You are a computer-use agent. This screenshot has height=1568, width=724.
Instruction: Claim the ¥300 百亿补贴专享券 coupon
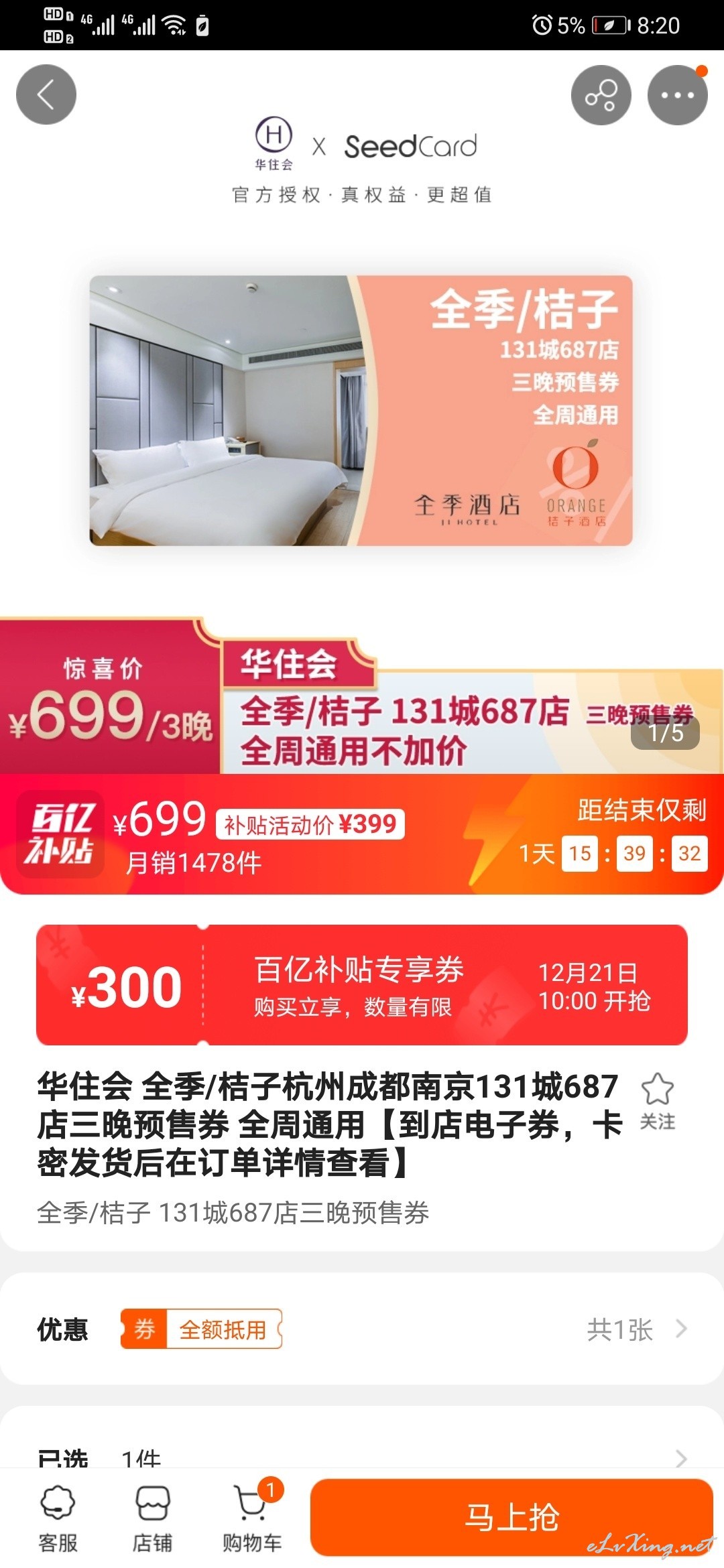point(362,984)
